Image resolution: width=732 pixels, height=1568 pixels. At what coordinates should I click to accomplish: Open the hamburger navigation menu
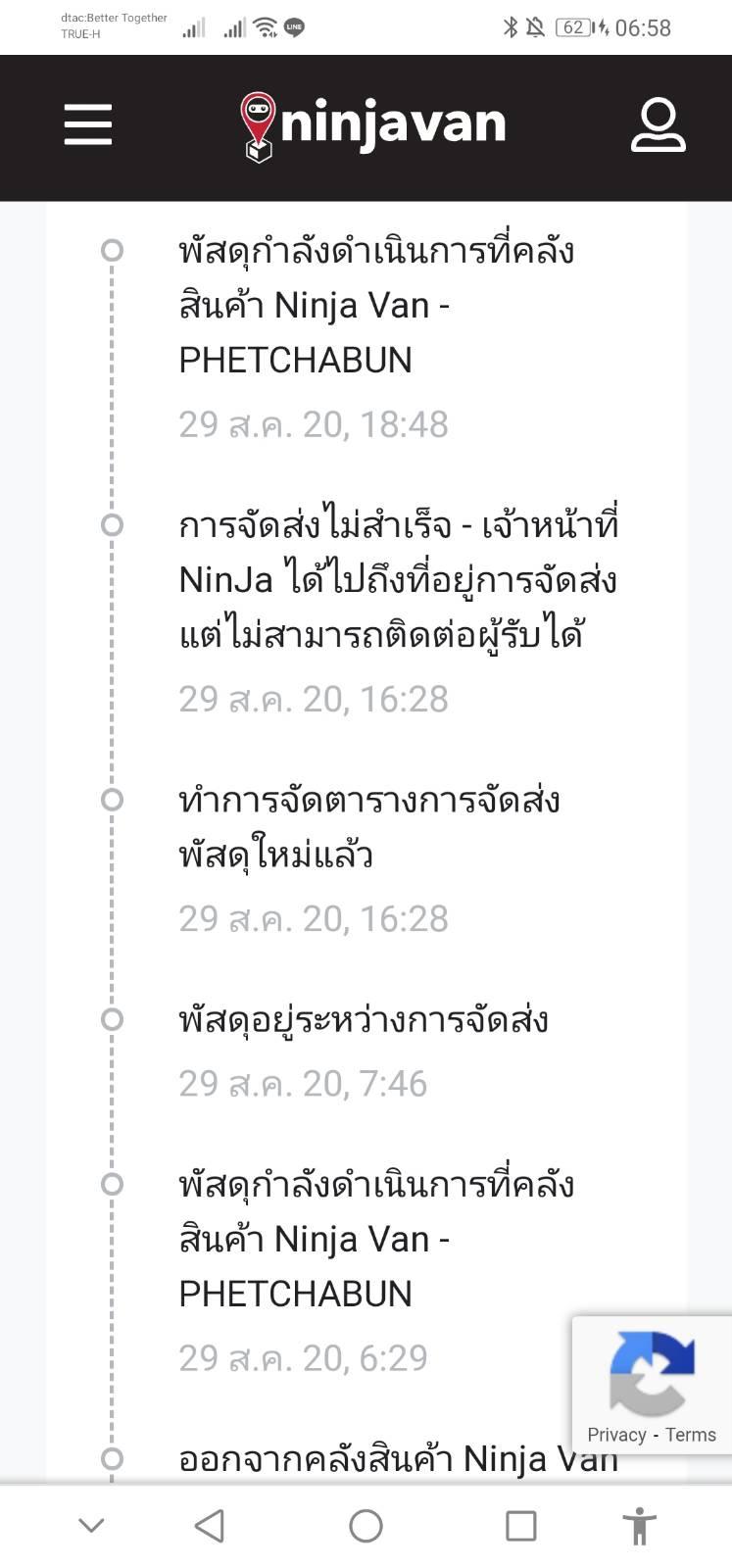[x=88, y=126]
